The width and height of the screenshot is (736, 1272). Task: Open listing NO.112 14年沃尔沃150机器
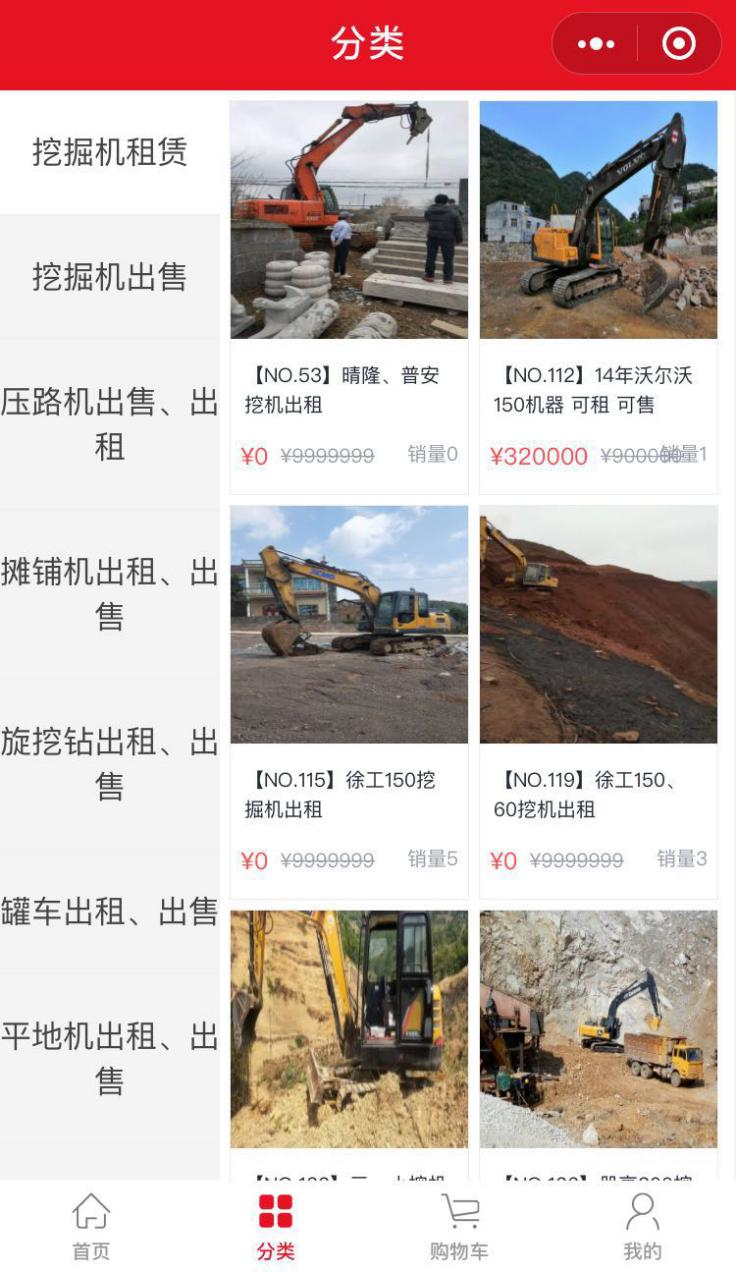point(598,297)
